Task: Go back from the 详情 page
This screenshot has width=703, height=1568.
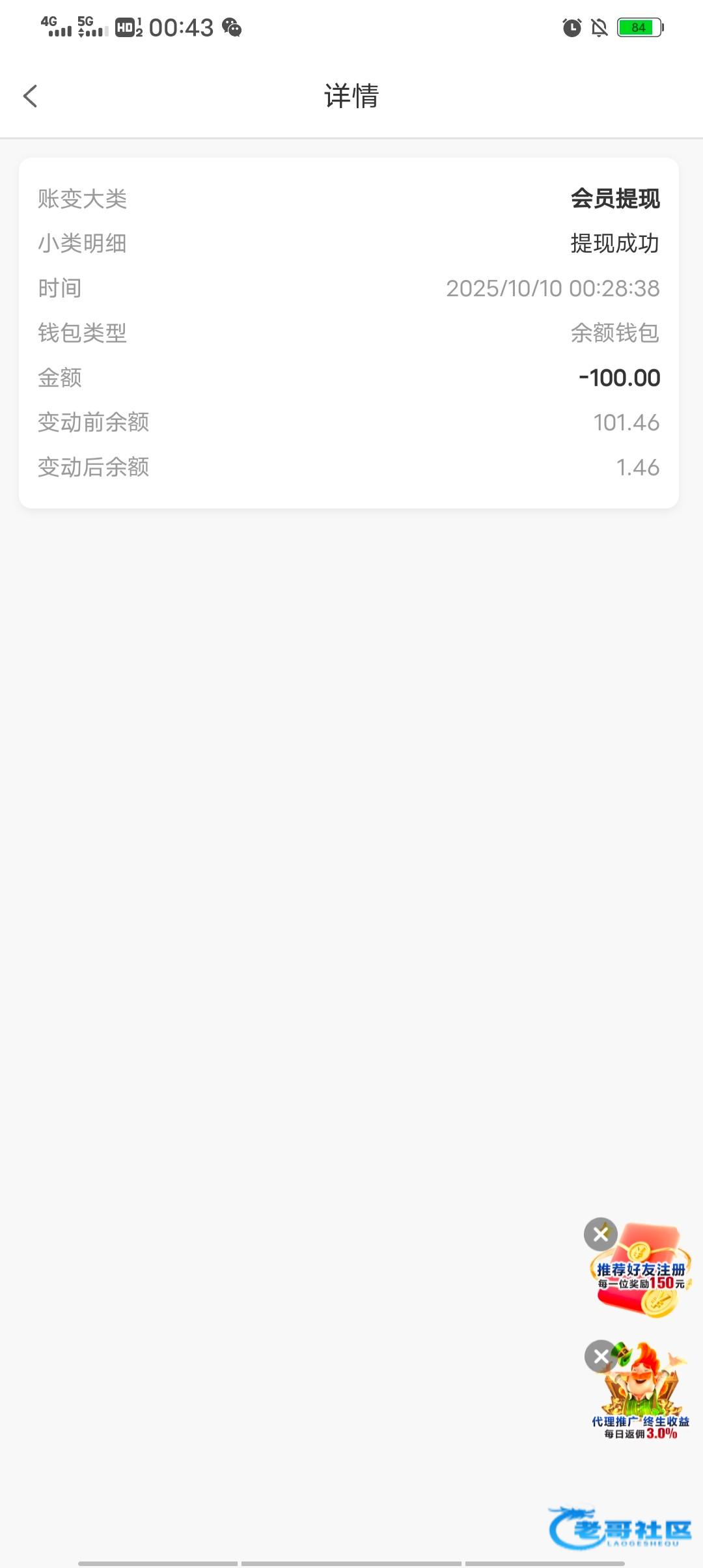Action: (x=30, y=96)
